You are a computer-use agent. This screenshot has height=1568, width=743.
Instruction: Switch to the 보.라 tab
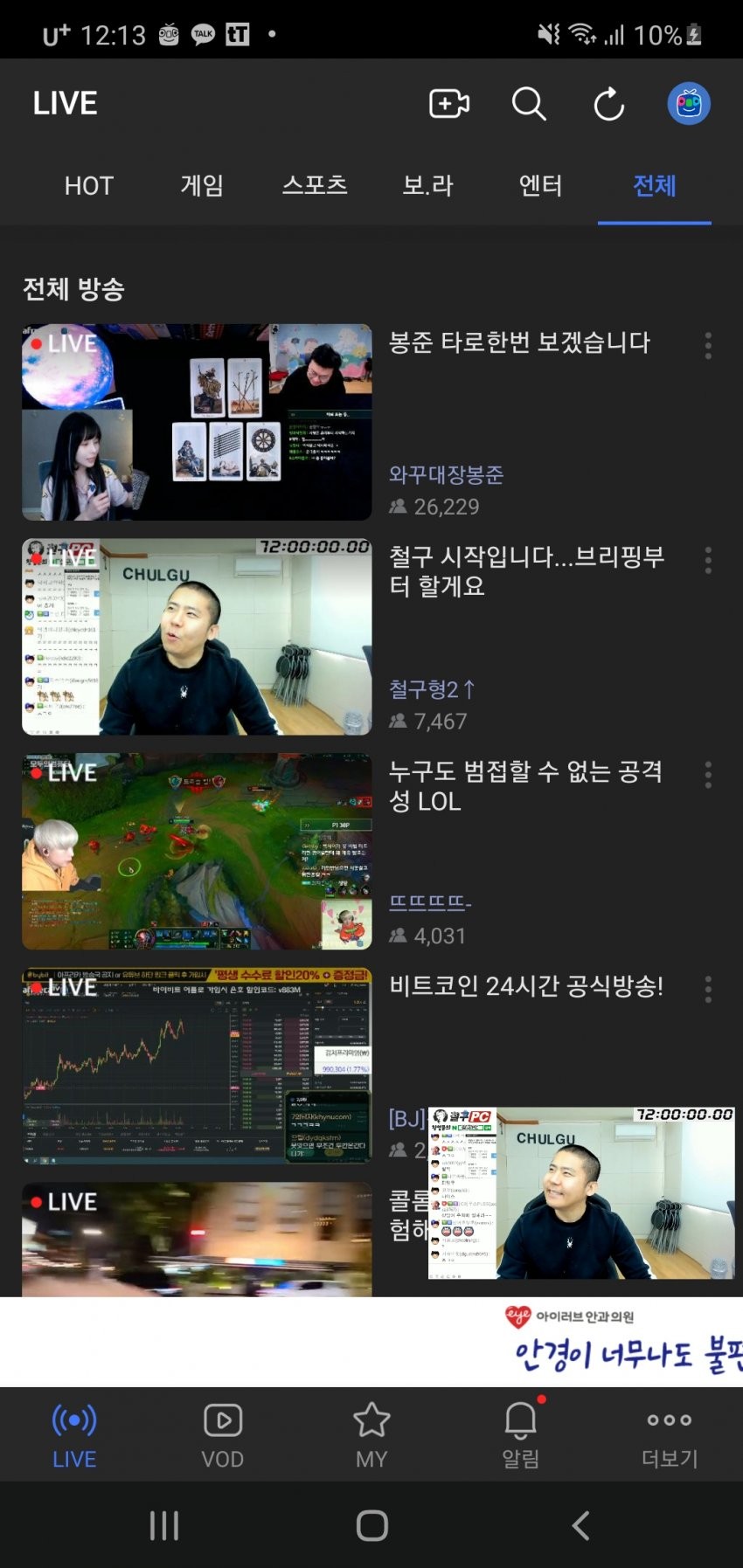click(x=427, y=186)
